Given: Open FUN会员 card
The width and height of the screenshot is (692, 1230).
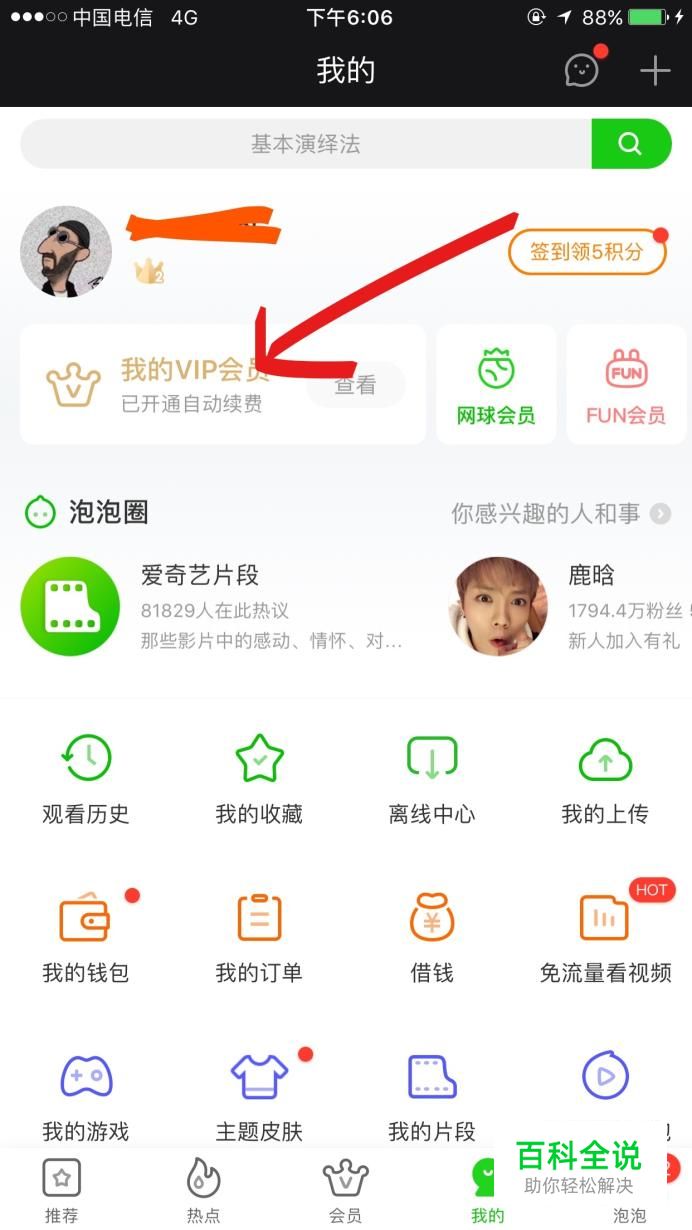Looking at the screenshot, I should [x=627, y=384].
